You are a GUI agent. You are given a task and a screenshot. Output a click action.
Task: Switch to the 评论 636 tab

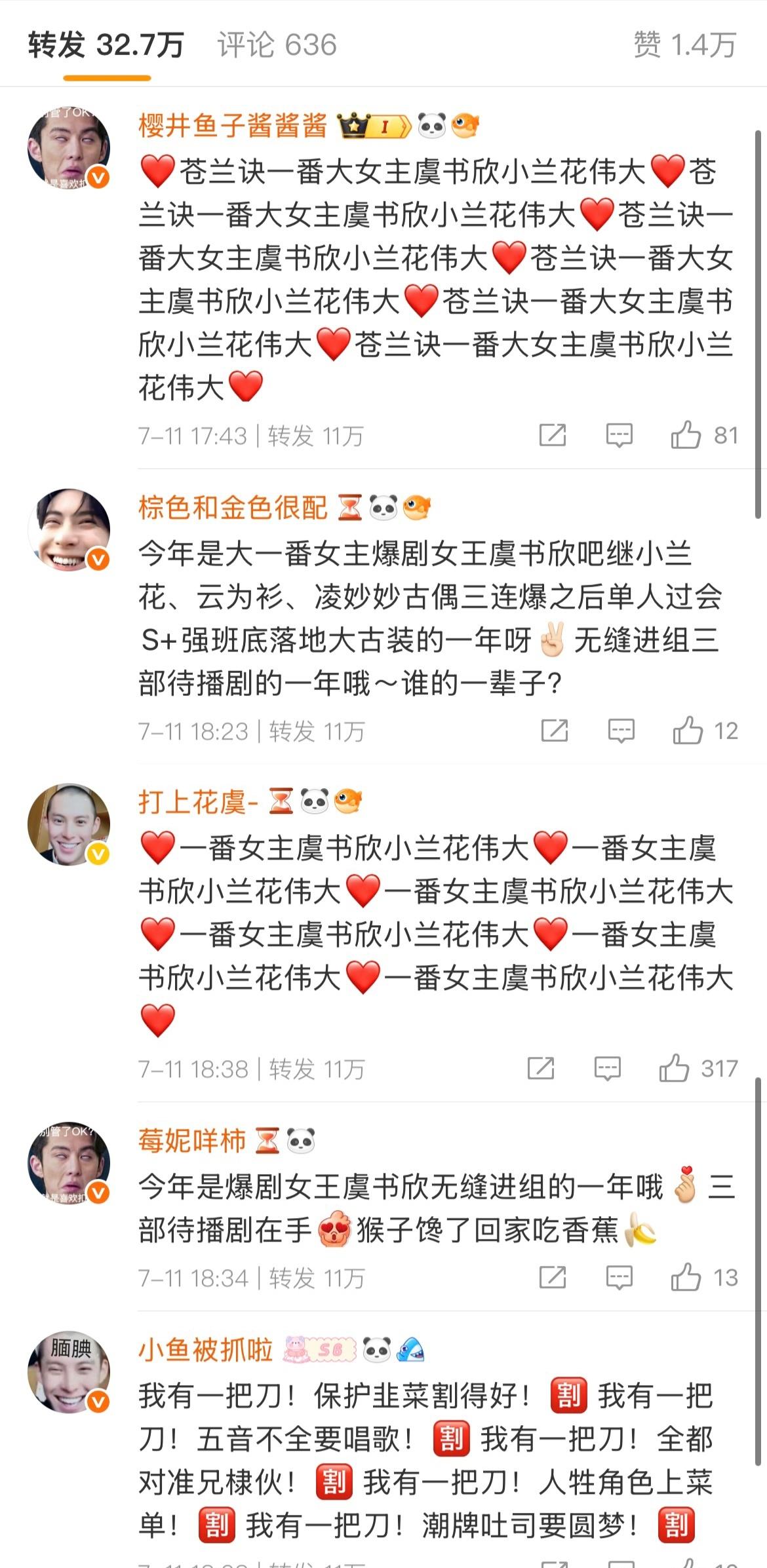277,45
